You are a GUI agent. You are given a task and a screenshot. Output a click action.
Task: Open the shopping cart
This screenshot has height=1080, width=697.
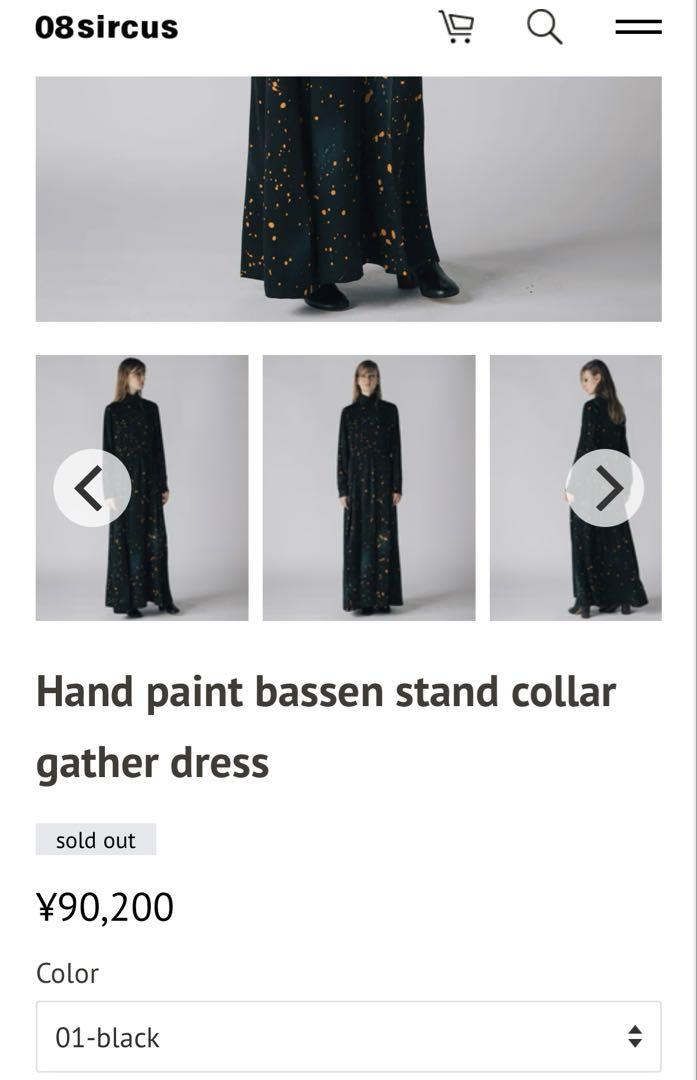(x=457, y=27)
